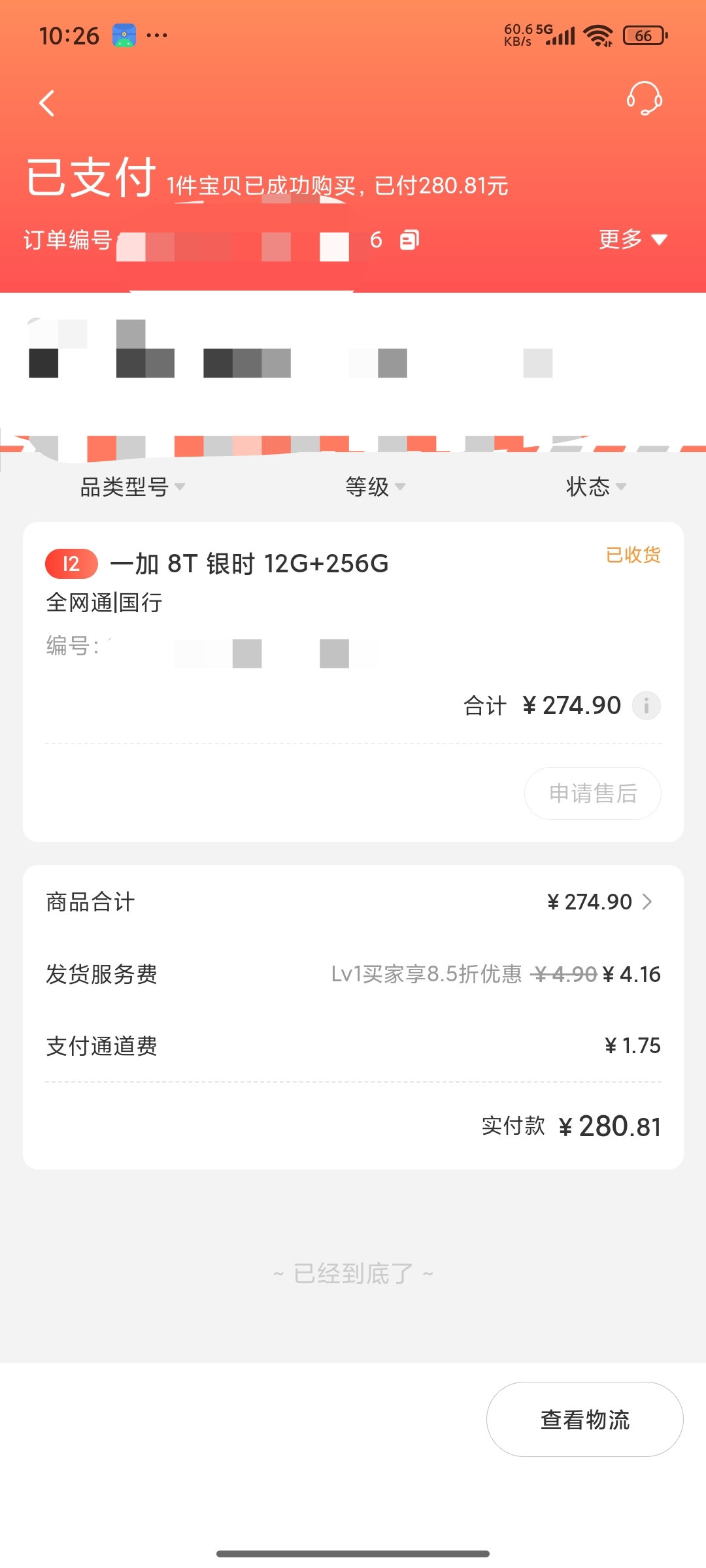Expand the 更多 dropdown

click(x=631, y=240)
